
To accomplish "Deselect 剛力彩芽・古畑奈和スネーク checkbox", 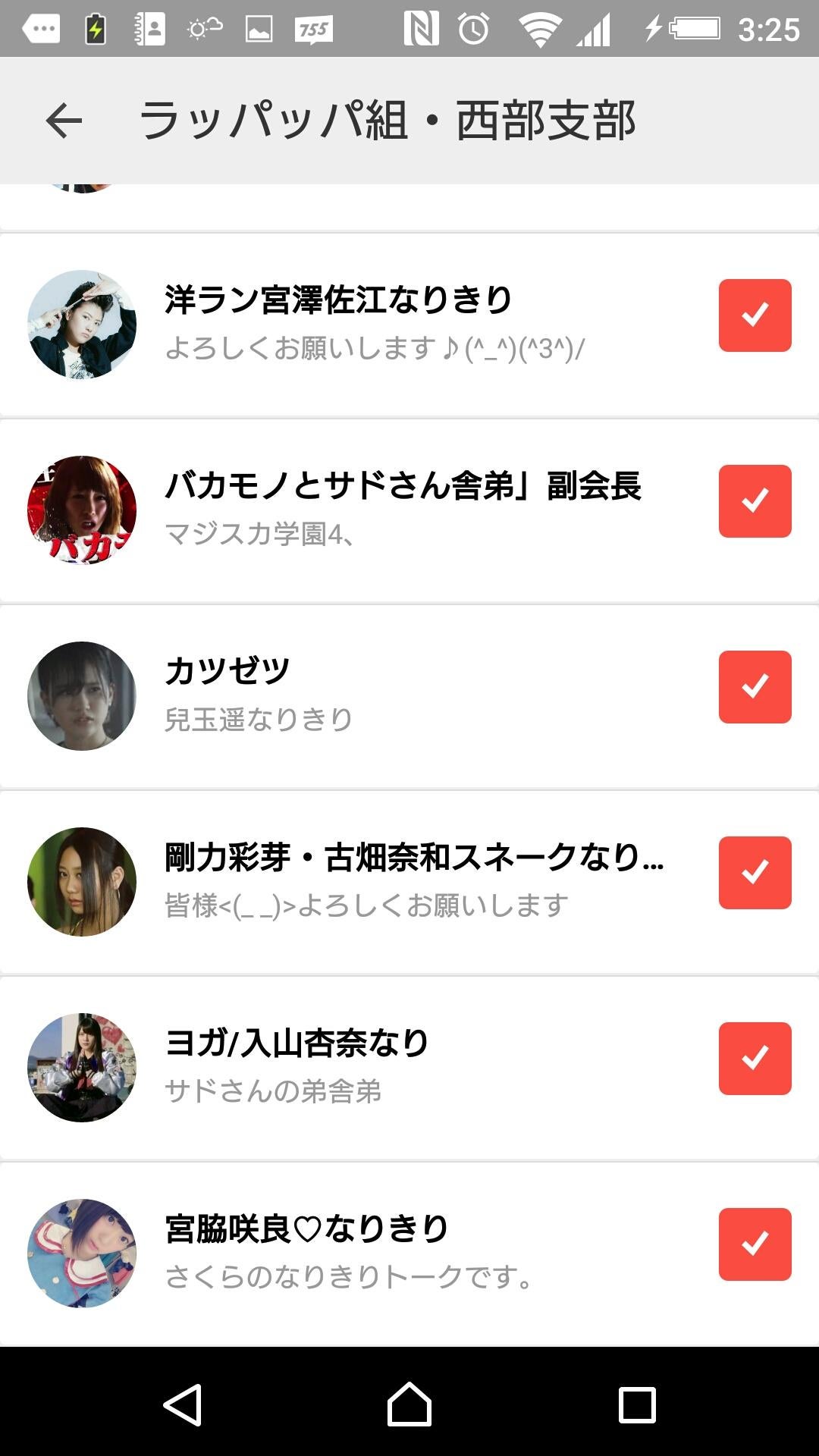I will [x=755, y=873].
